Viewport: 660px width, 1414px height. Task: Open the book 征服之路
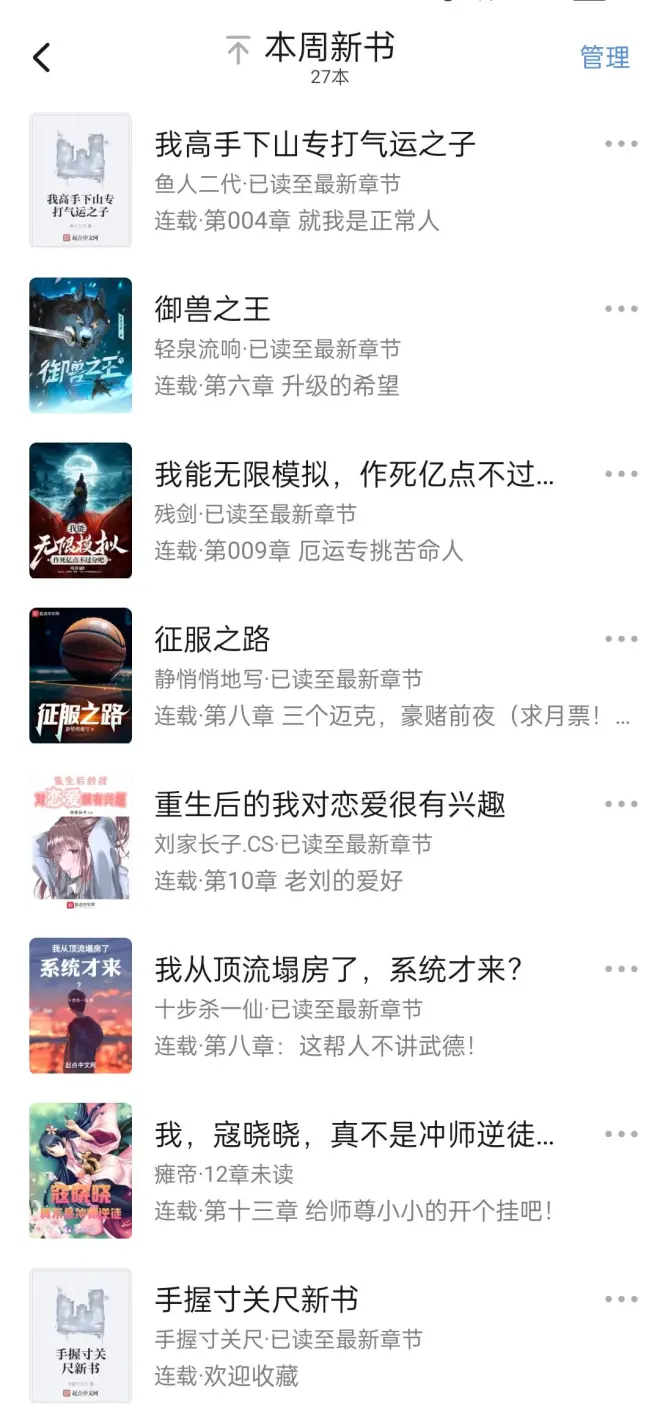click(x=212, y=639)
